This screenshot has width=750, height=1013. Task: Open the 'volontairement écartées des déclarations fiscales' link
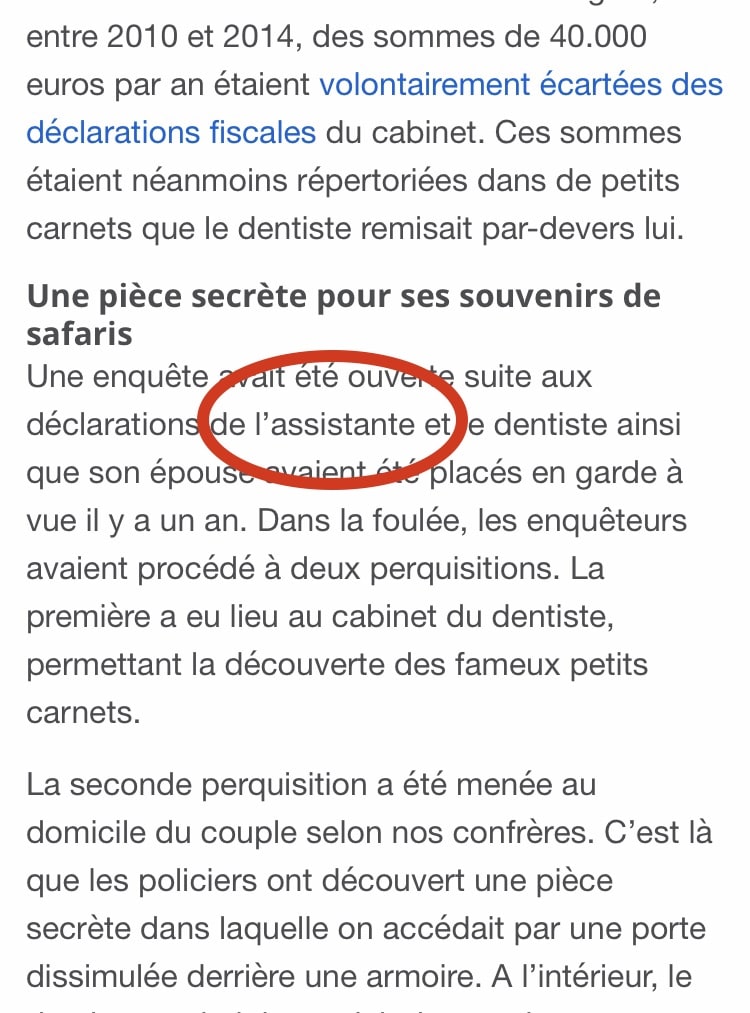point(520,86)
